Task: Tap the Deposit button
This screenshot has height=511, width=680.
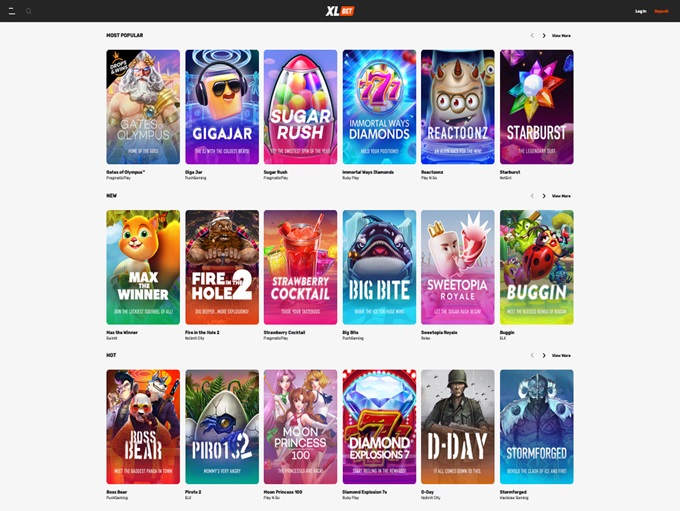Action: (662, 11)
